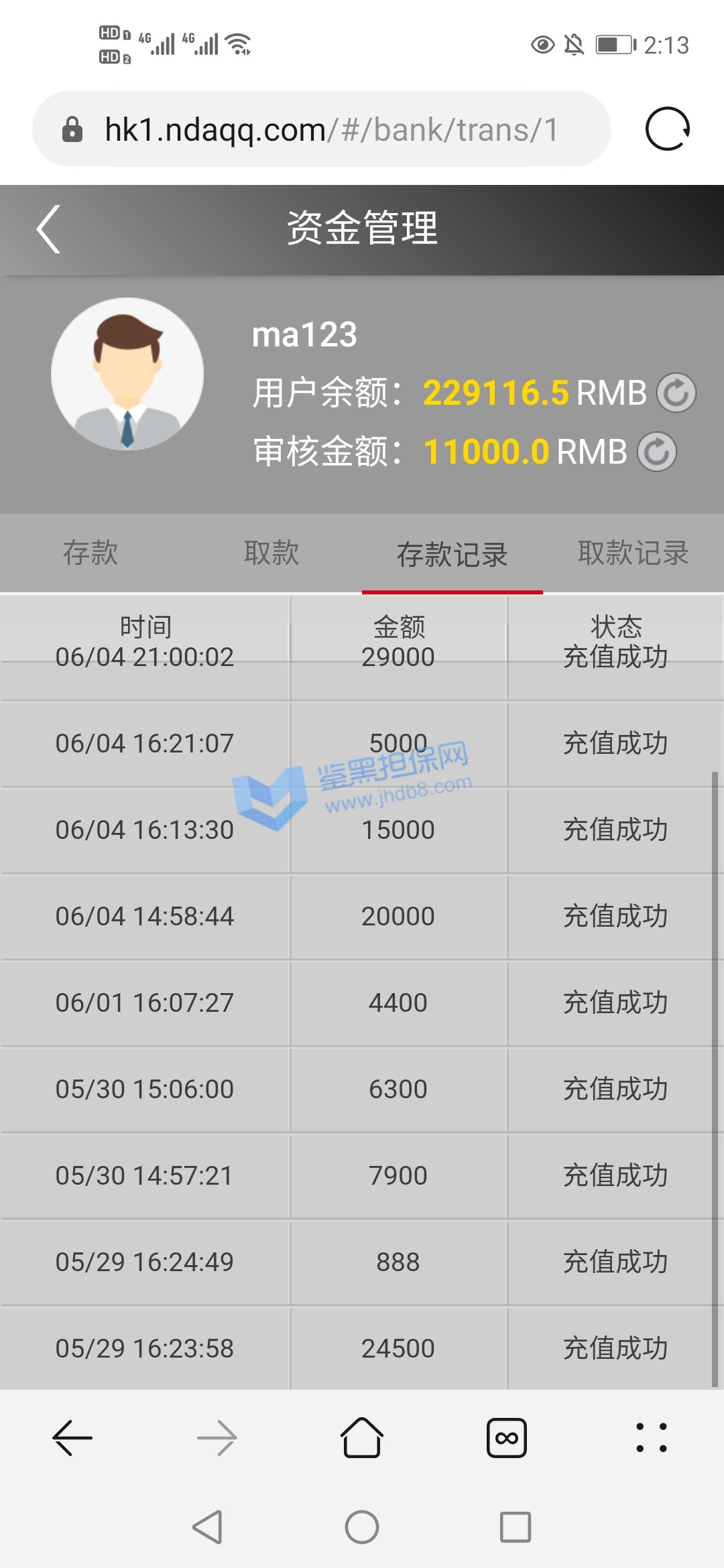
Task: Go to the previous page in the browser
Action: click(x=72, y=1438)
